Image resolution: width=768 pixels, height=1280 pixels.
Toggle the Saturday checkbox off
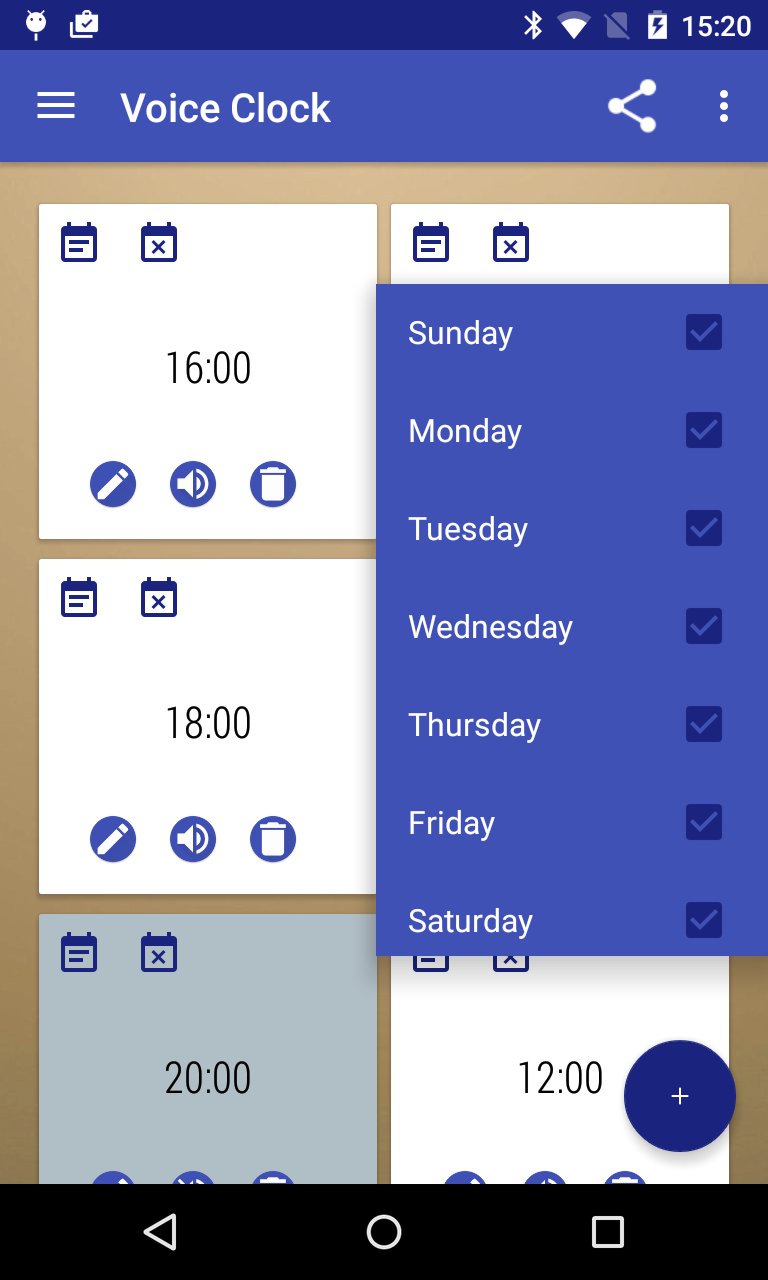pos(703,920)
